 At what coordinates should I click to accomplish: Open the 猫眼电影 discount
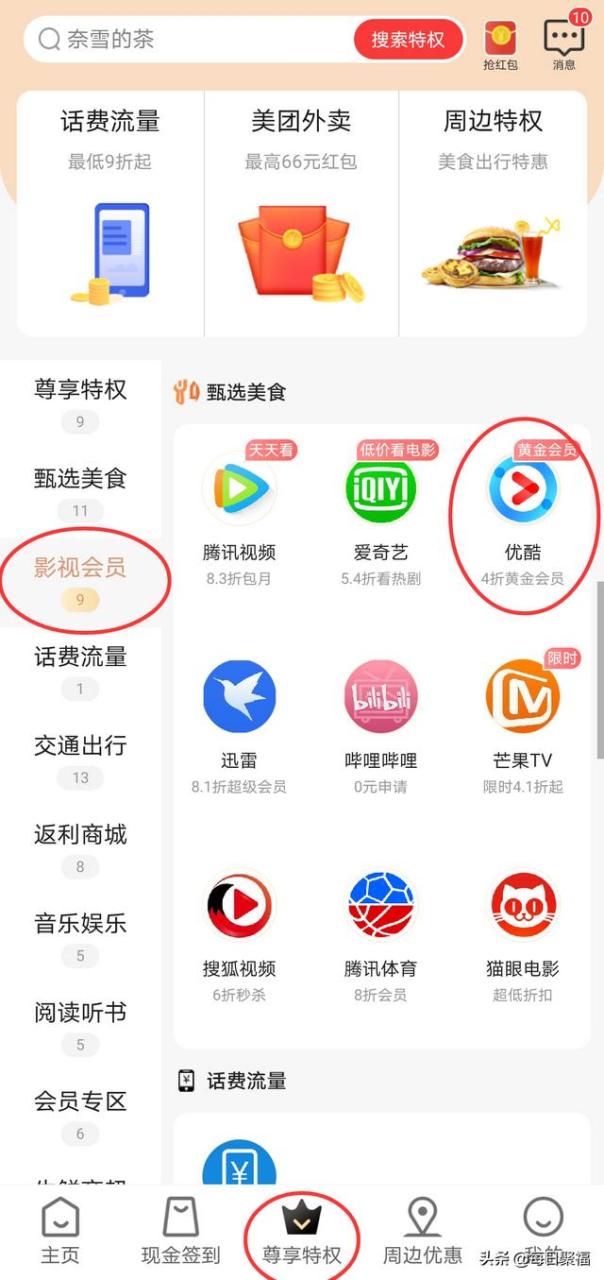(x=523, y=930)
